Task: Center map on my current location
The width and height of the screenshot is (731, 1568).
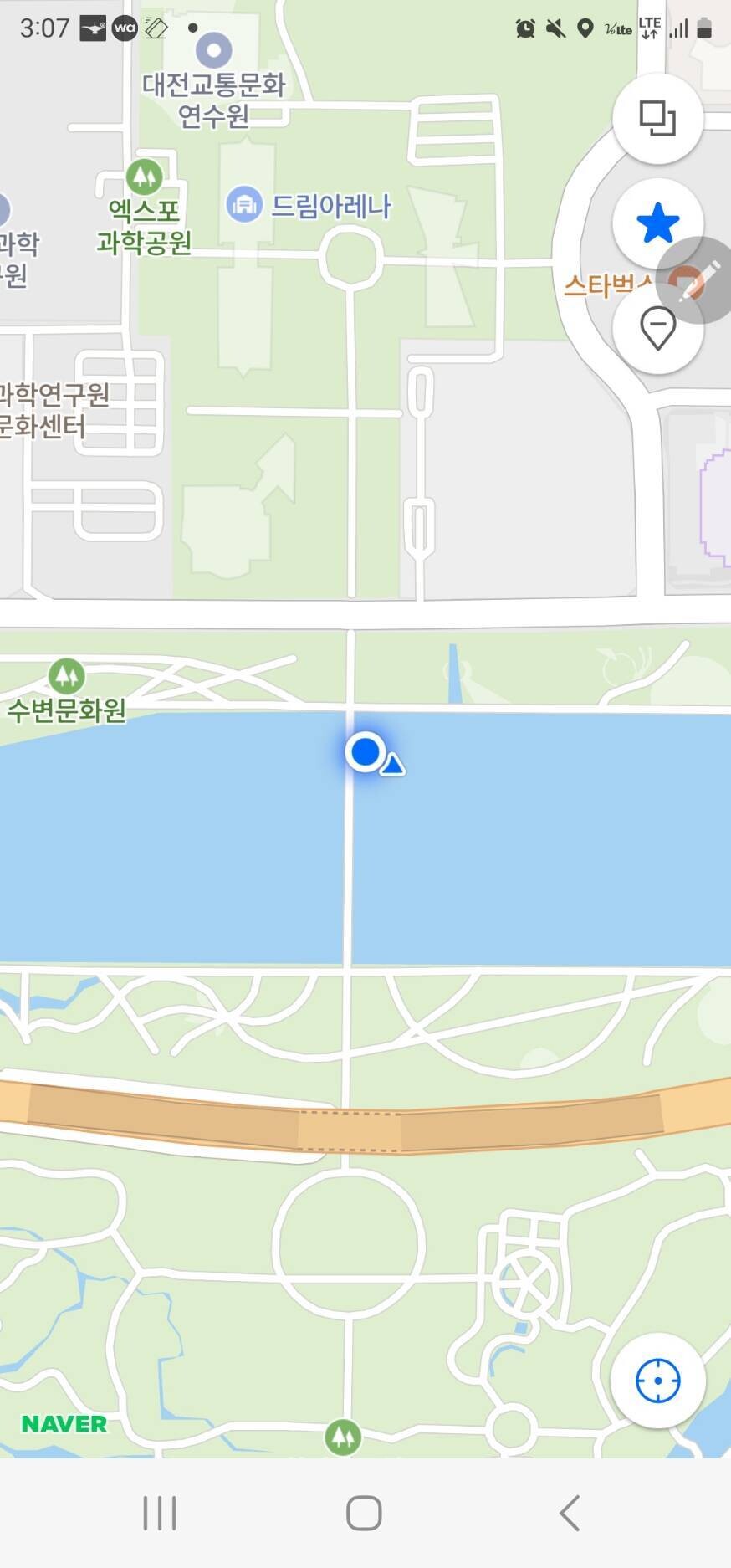Action: 657,1381
